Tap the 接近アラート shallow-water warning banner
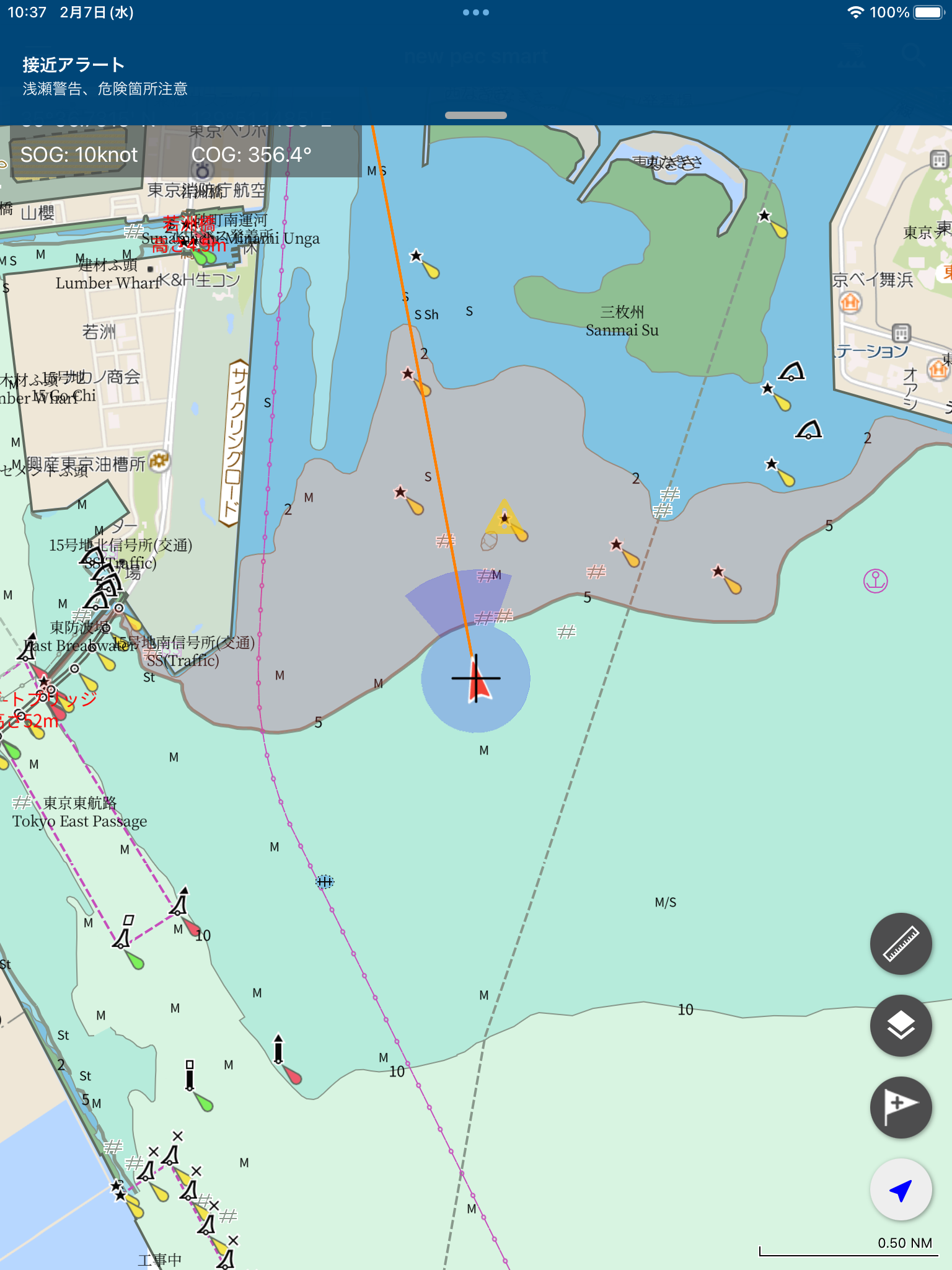Screen dimensions: 952x1270 click(x=248, y=76)
